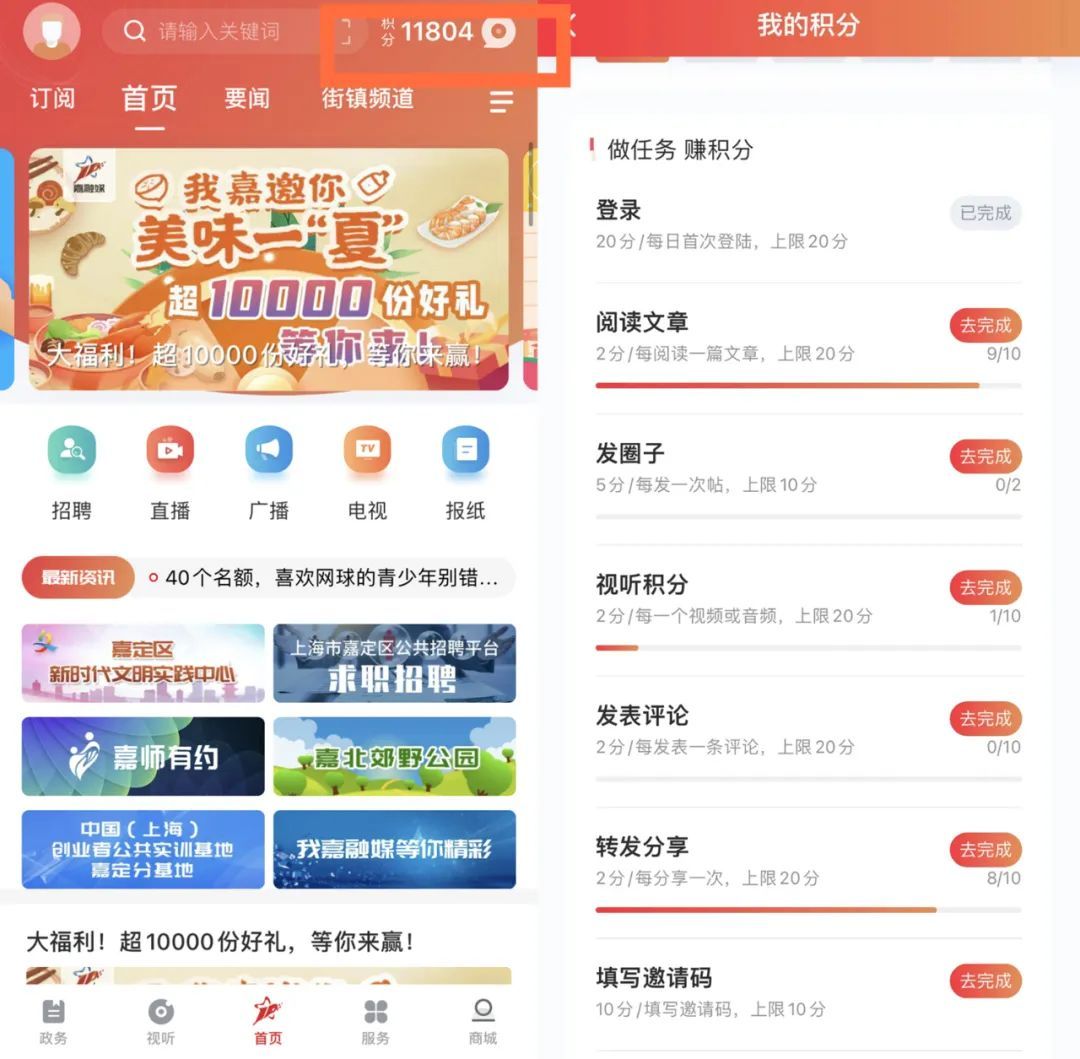
Task: Switch to the 要闻 tab
Action: pyautogui.click(x=246, y=98)
